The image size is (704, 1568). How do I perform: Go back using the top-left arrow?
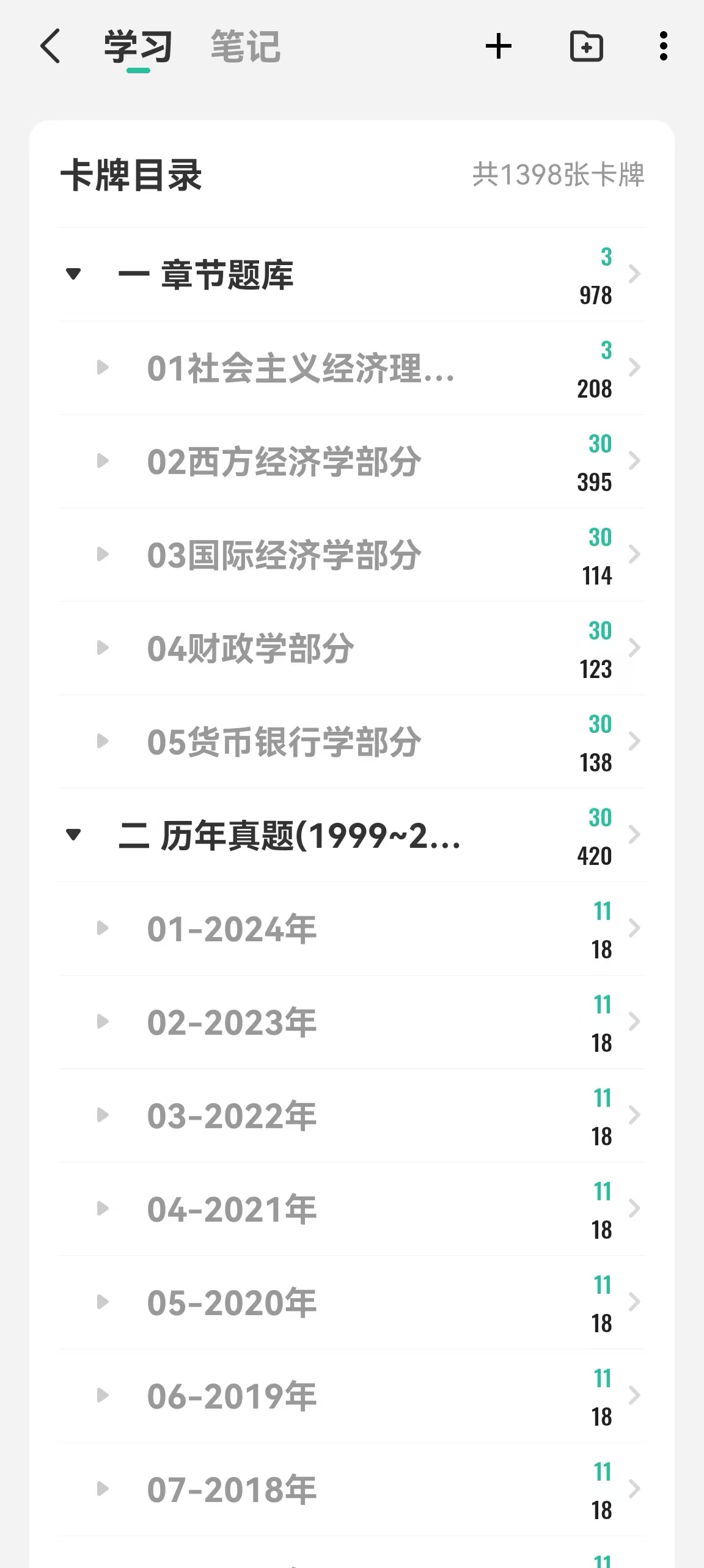(50, 46)
